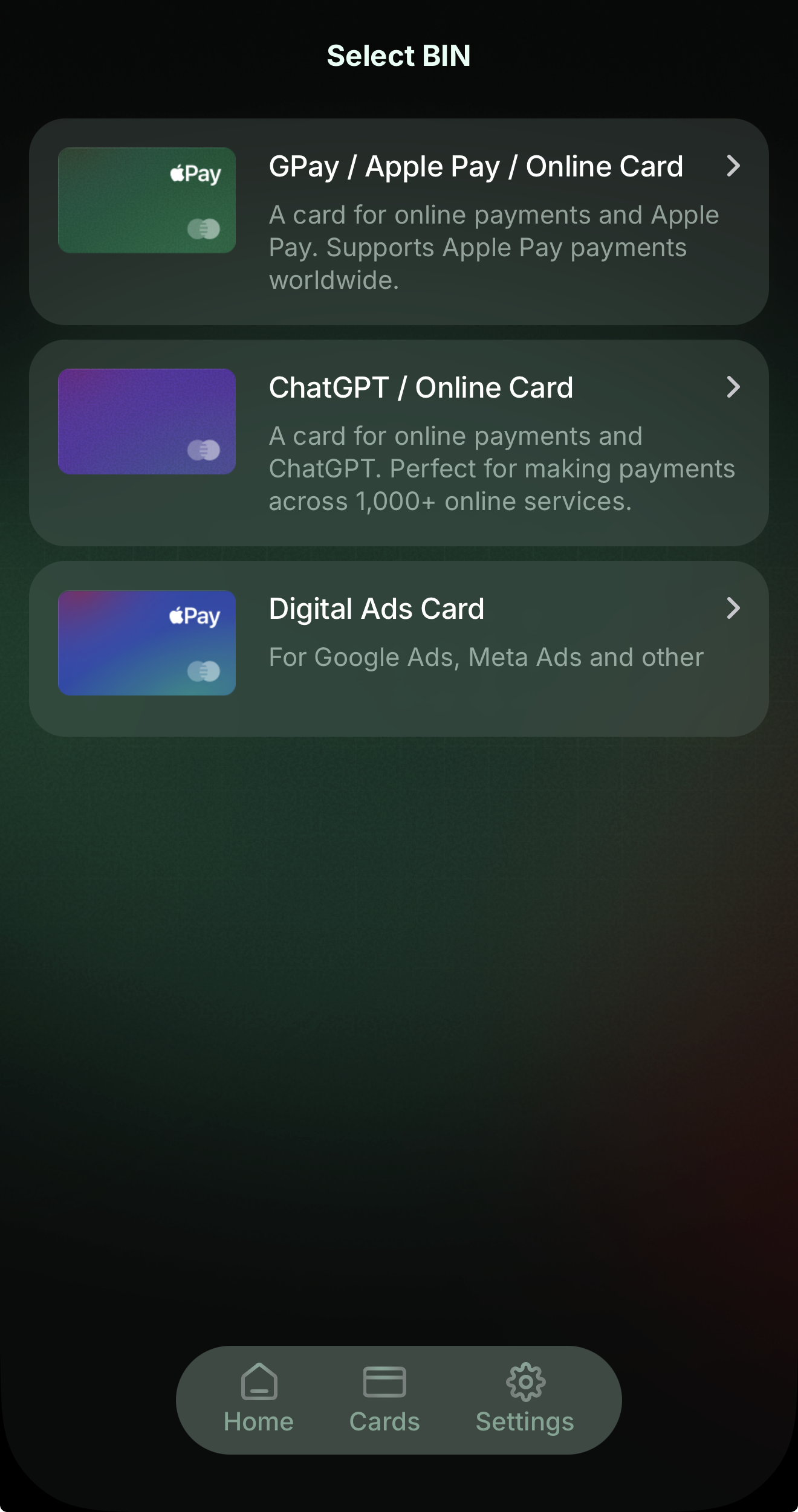Open the ChatGPT / Online Card option
Image resolution: width=798 pixels, height=1512 pixels.
point(399,441)
